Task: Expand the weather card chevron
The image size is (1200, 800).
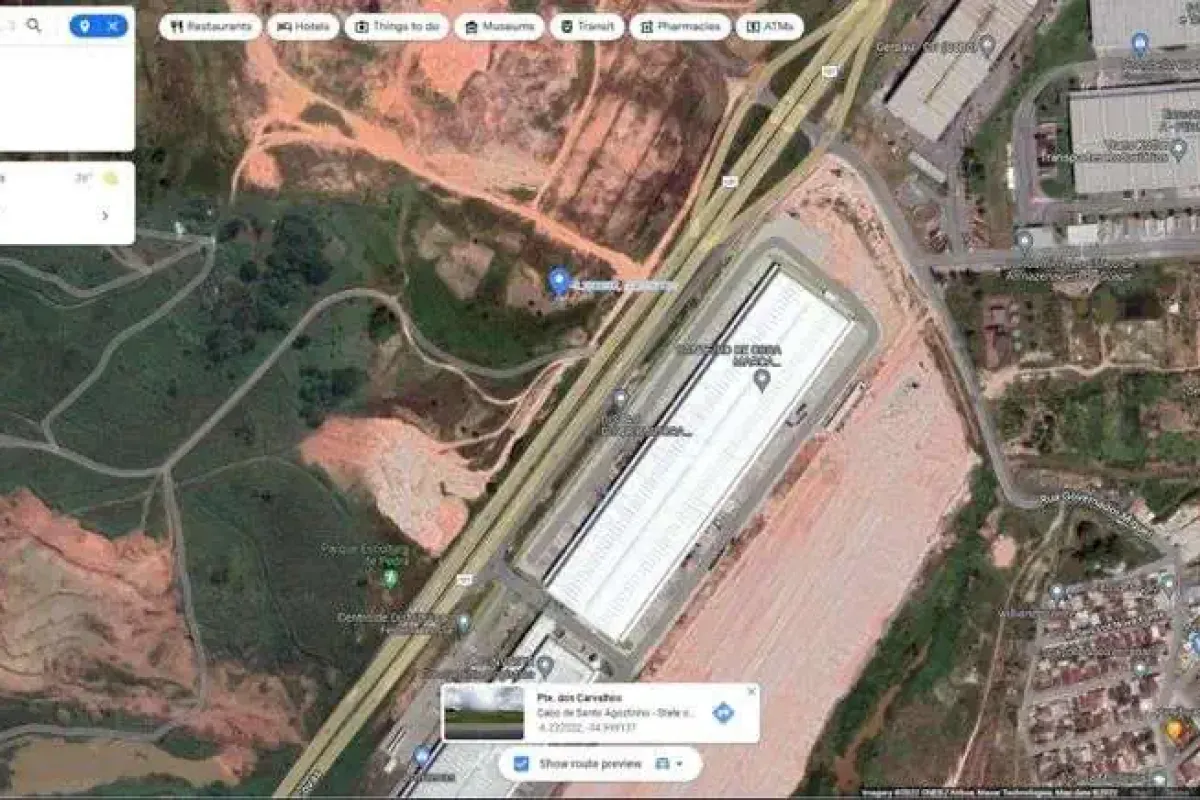Action: point(105,215)
